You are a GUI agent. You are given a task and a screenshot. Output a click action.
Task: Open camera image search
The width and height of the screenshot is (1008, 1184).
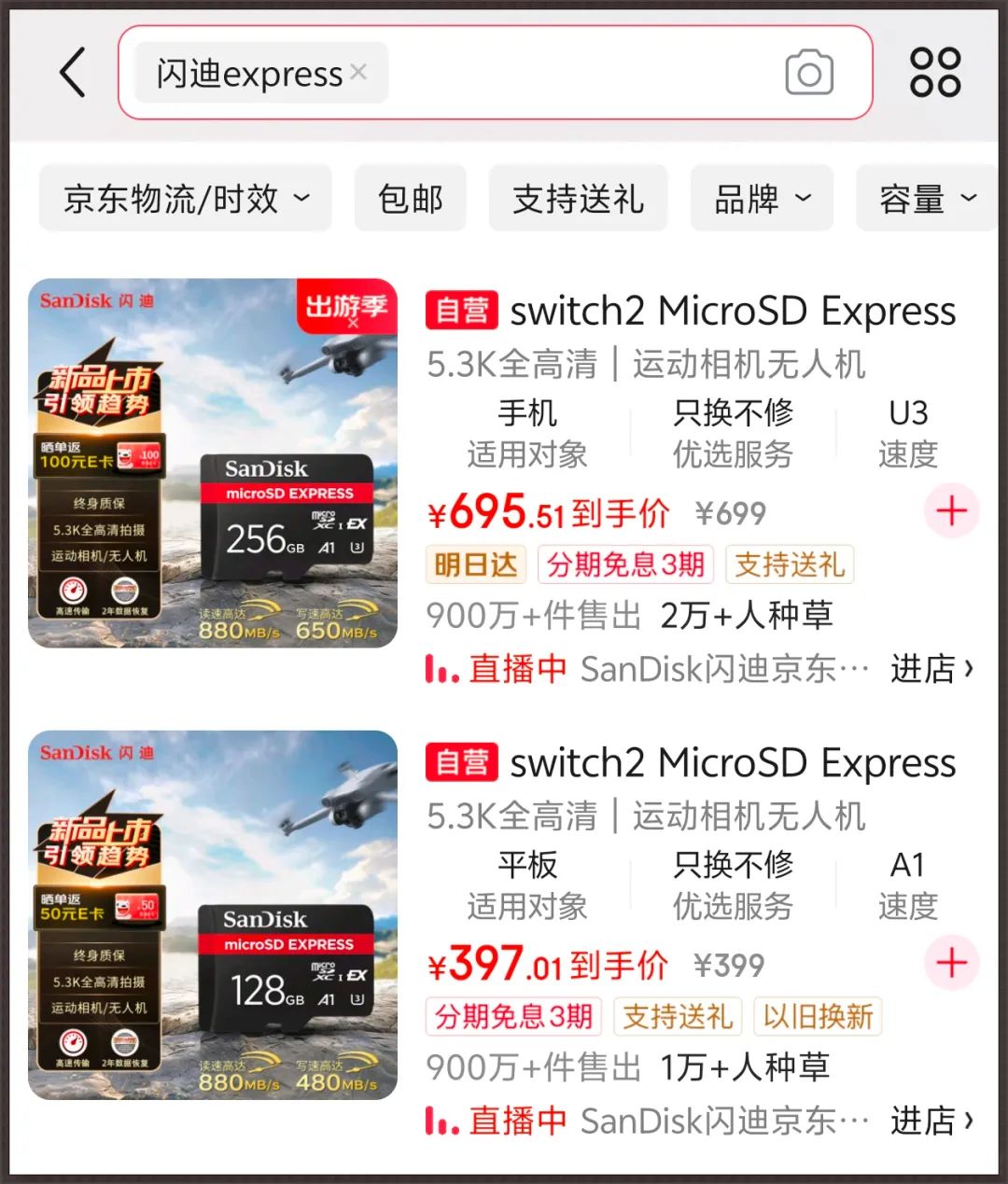[808, 73]
